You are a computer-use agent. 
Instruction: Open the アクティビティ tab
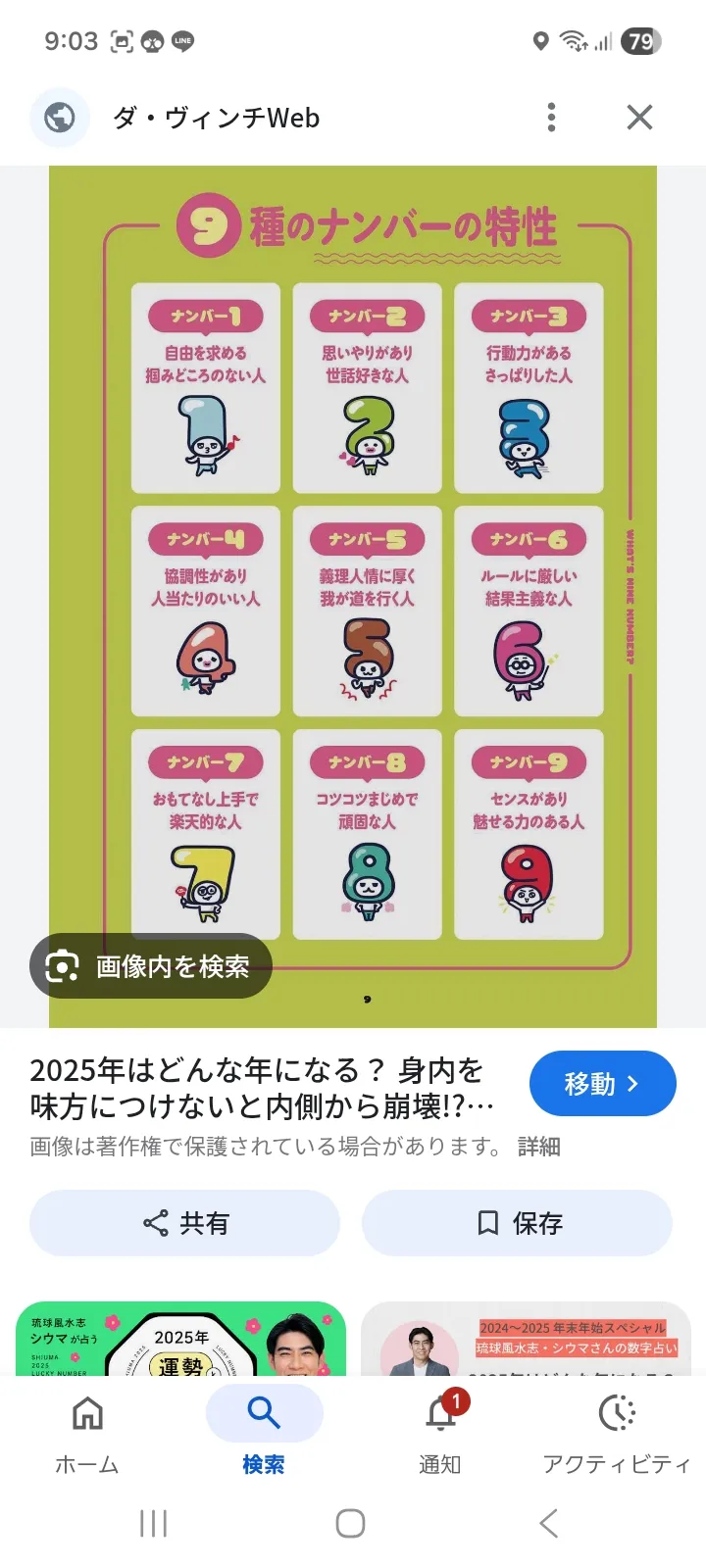(617, 1435)
